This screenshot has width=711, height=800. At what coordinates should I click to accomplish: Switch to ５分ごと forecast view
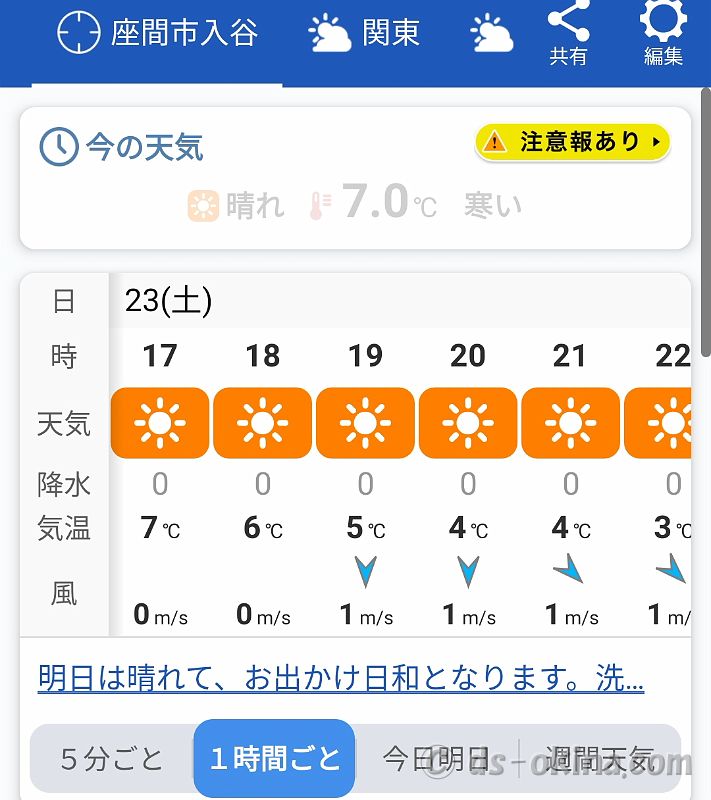tap(112, 759)
